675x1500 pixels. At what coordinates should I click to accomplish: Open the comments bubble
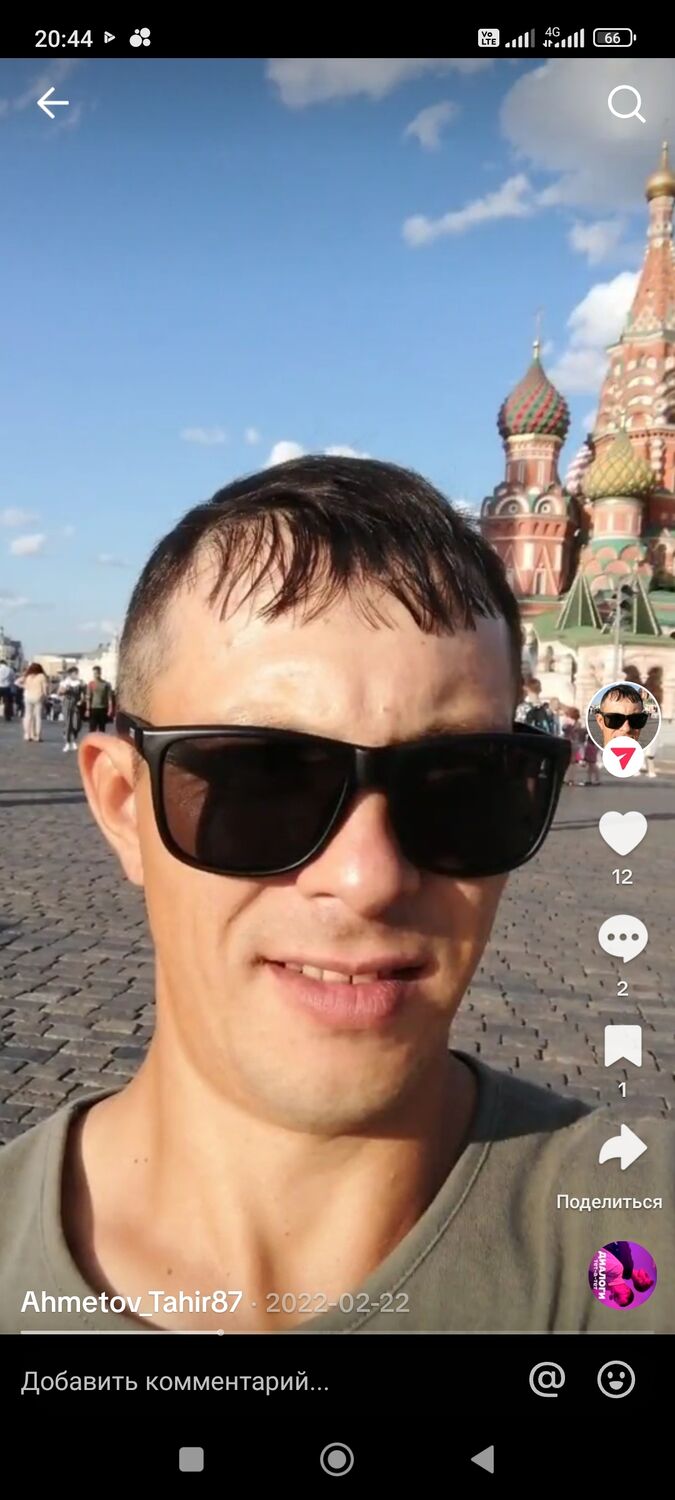(x=622, y=939)
